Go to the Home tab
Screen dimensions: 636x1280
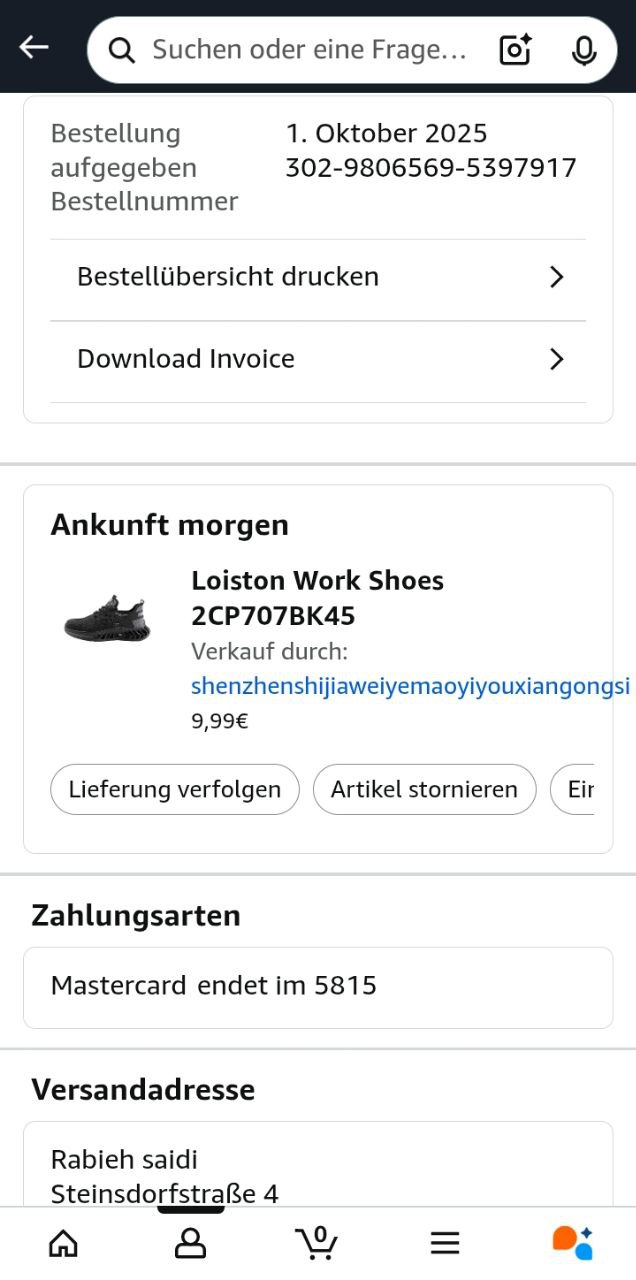pyautogui.click(x=63, y=1243)
